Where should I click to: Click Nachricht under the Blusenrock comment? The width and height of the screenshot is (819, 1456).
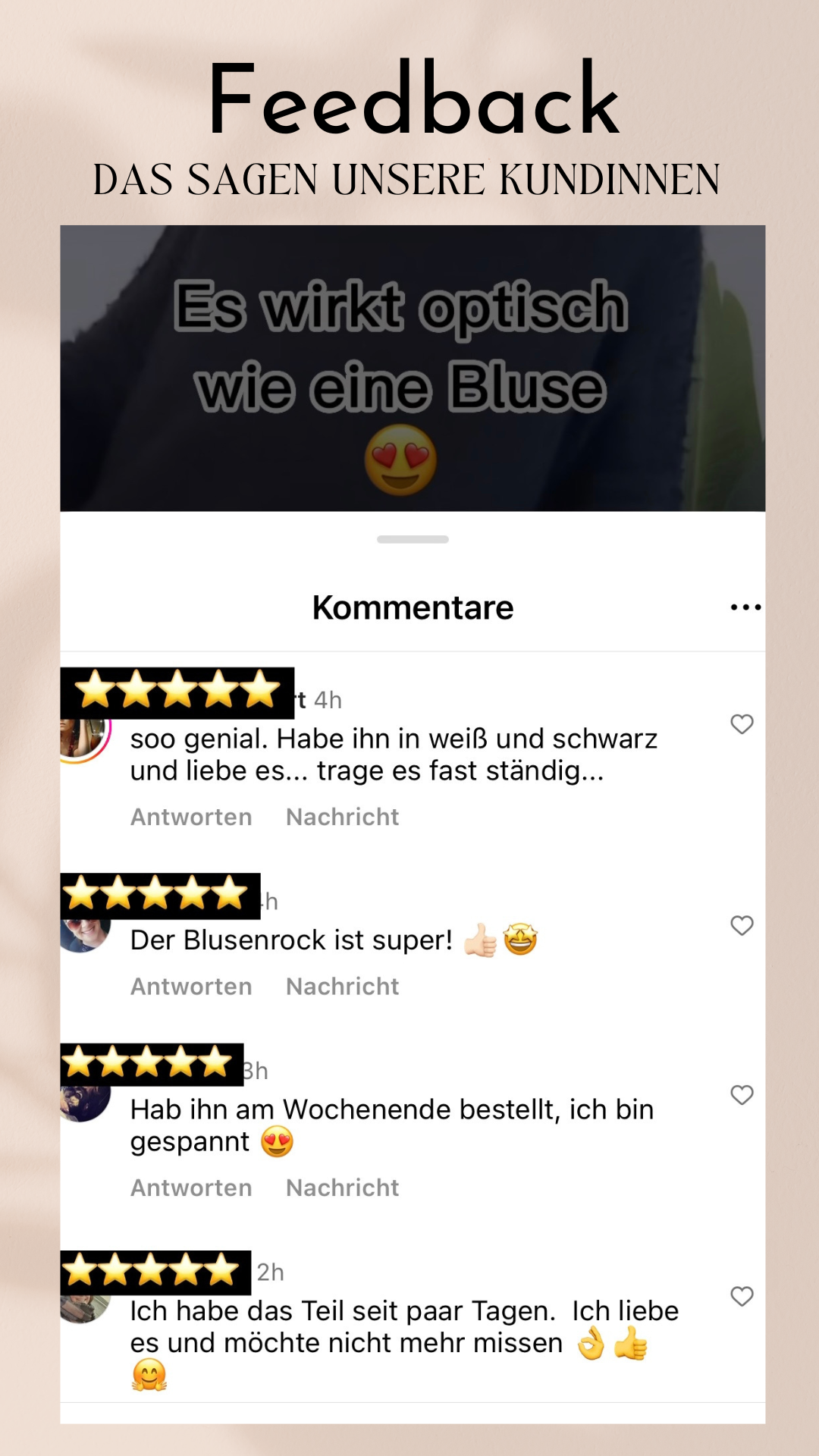341,986
